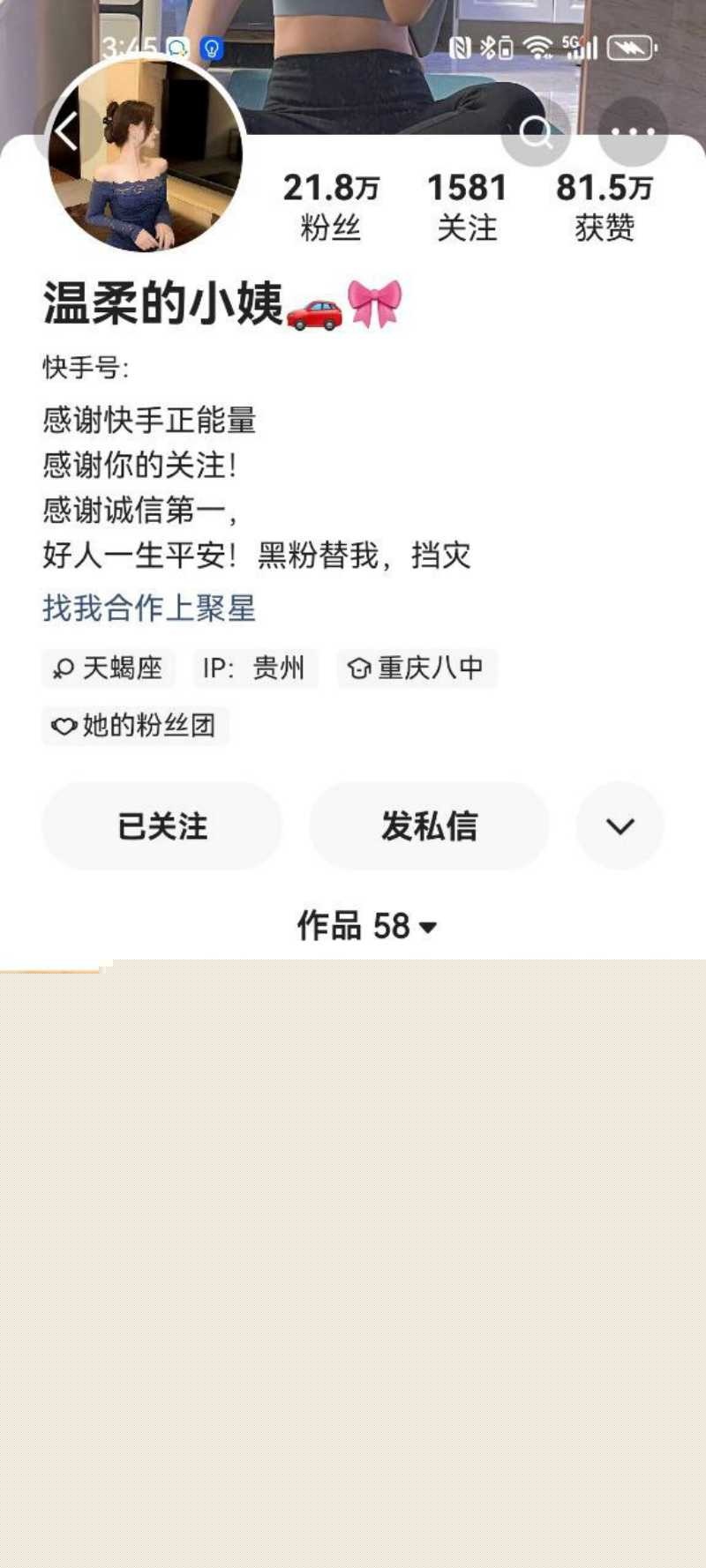Click the back arrow to return
The width and height of the screenshot is (706, 1568).
click(x=65, y=129)
